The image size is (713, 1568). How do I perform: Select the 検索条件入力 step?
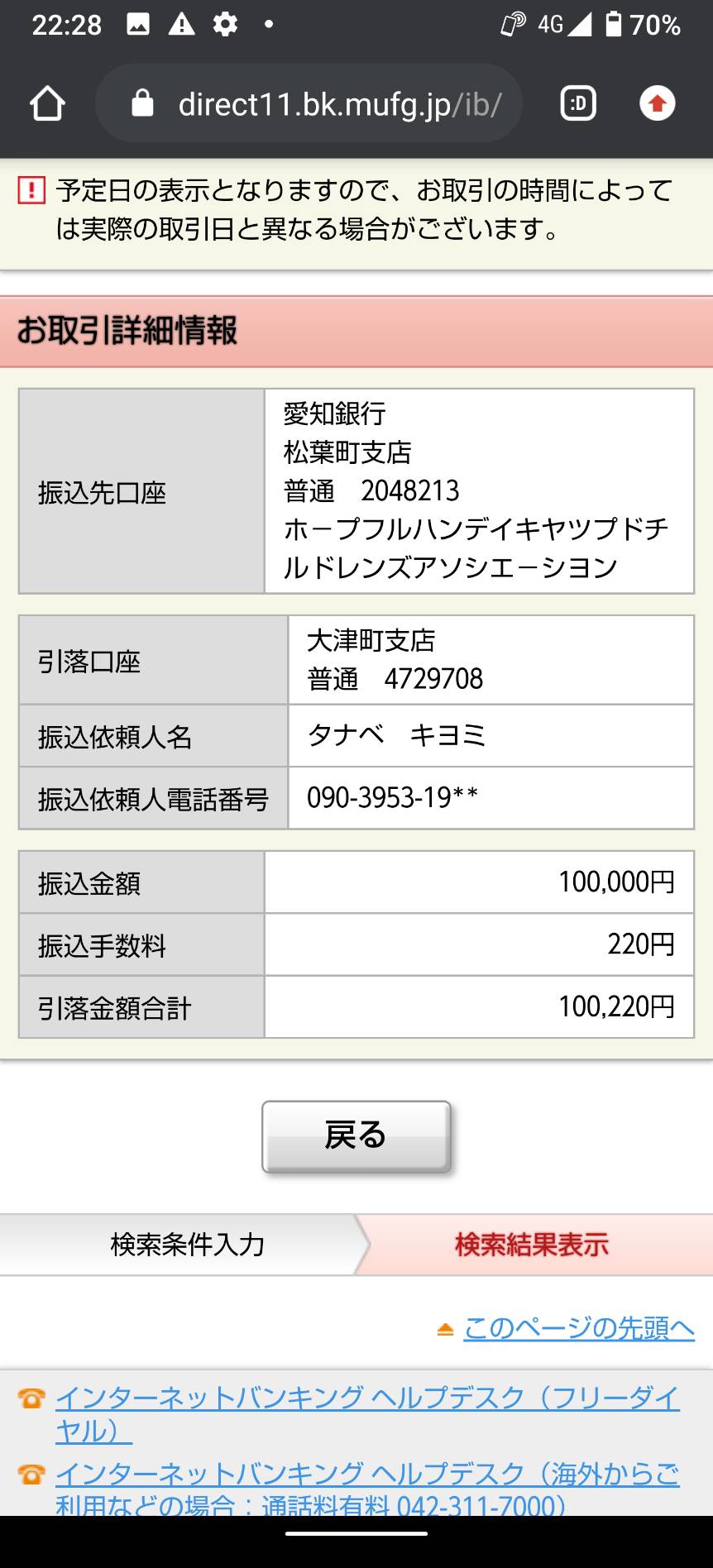pos(187,1245)
